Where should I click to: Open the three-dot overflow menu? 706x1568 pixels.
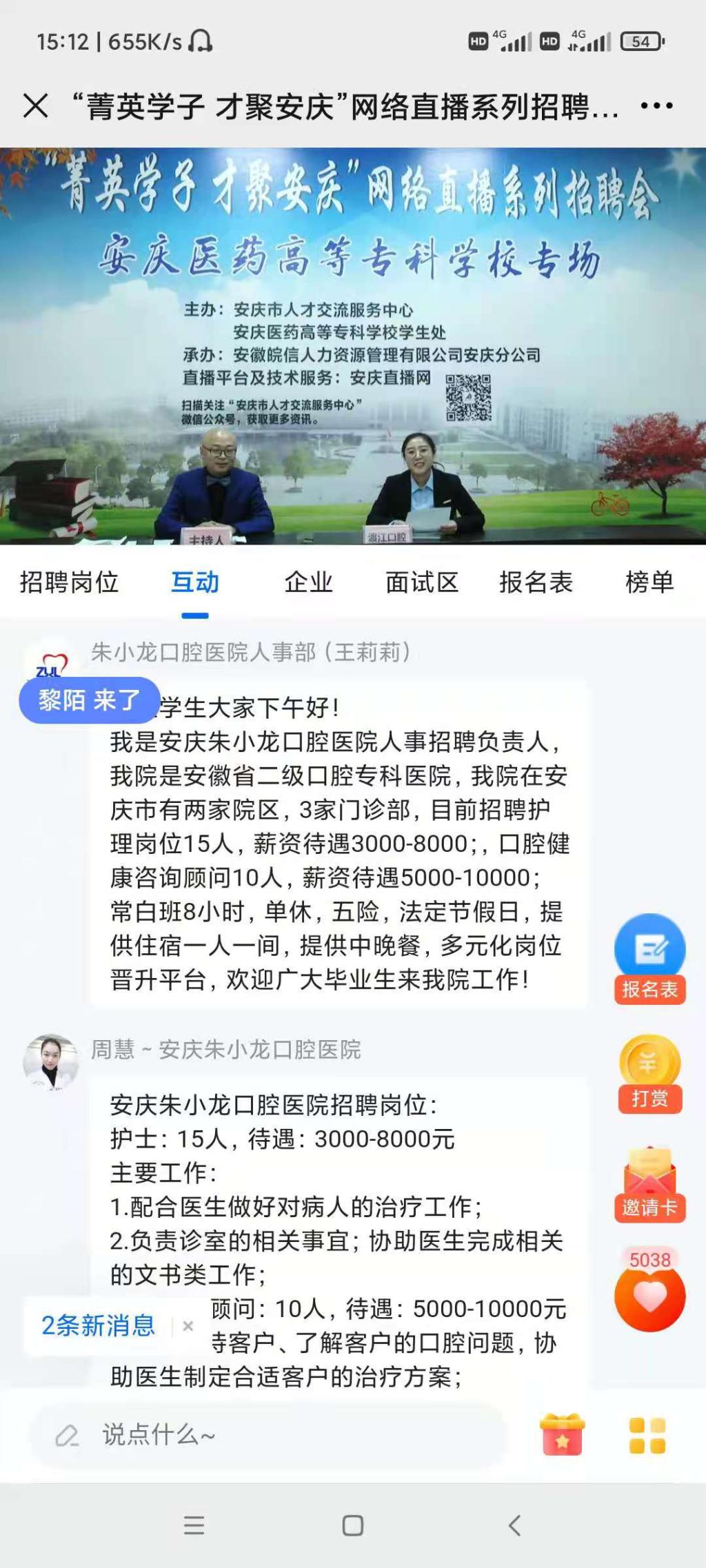click(x=656, y=106)
